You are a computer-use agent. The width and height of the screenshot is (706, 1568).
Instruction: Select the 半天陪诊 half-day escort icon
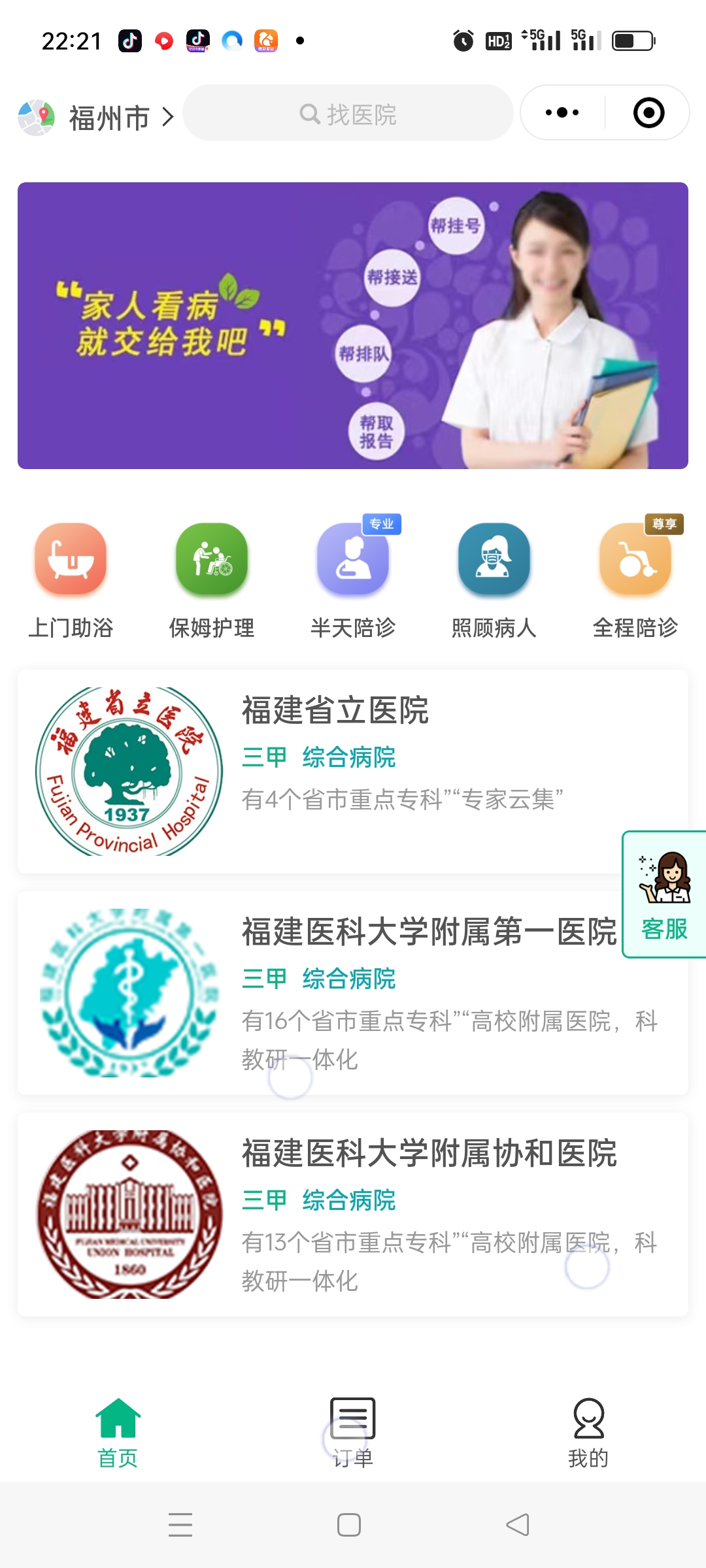coord(352,560)
